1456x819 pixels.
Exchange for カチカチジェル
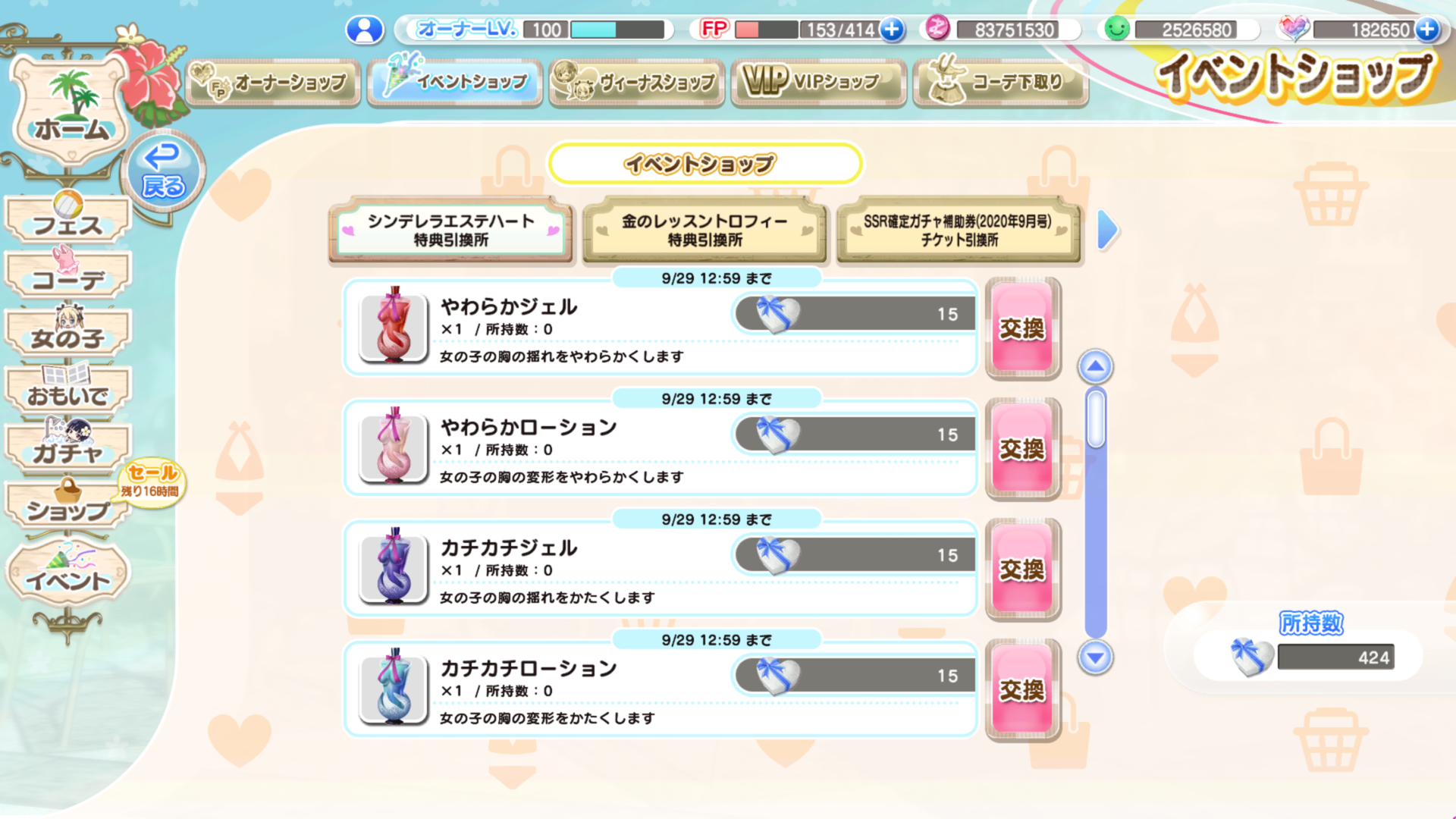pos(1022,570)
